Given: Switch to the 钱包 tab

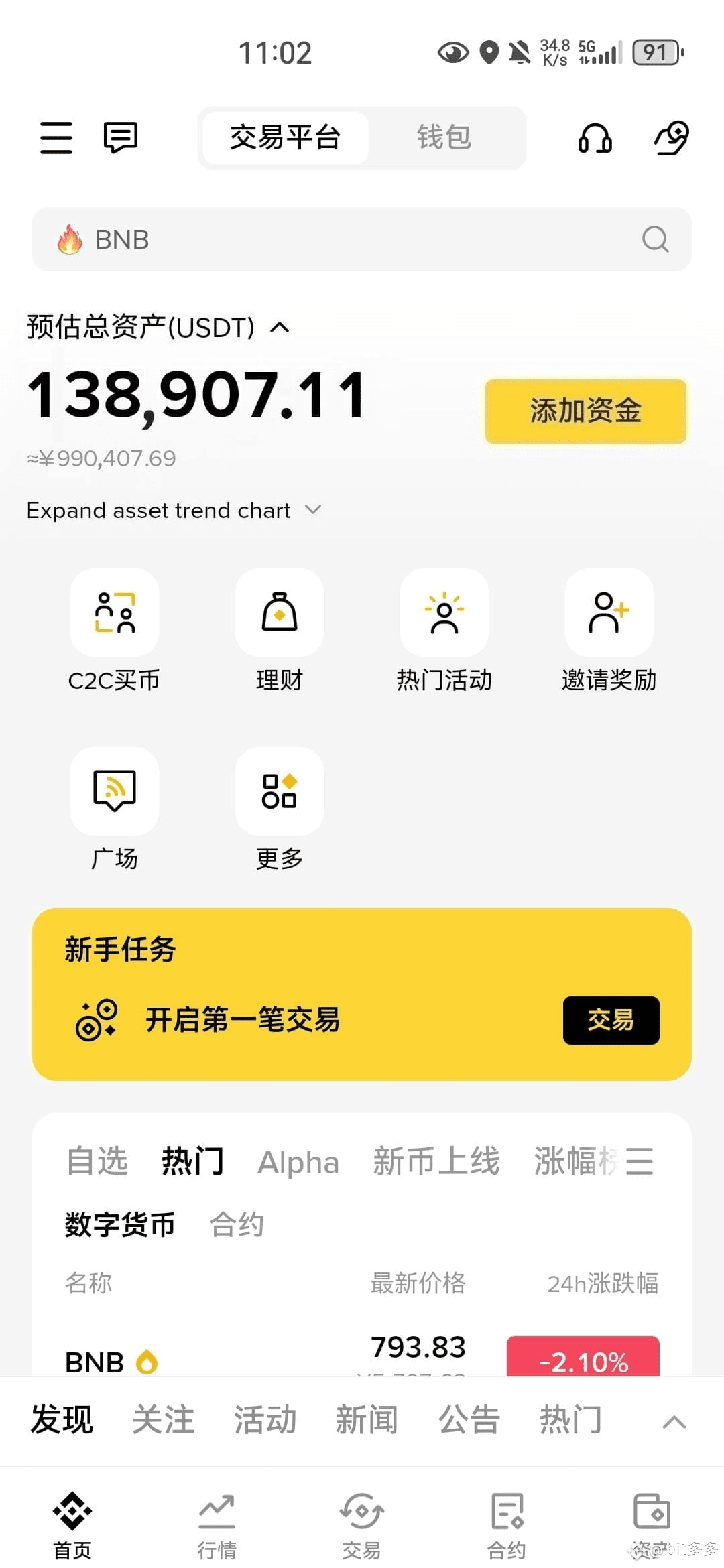Looking at the screenshot, I should pos(444,137).
